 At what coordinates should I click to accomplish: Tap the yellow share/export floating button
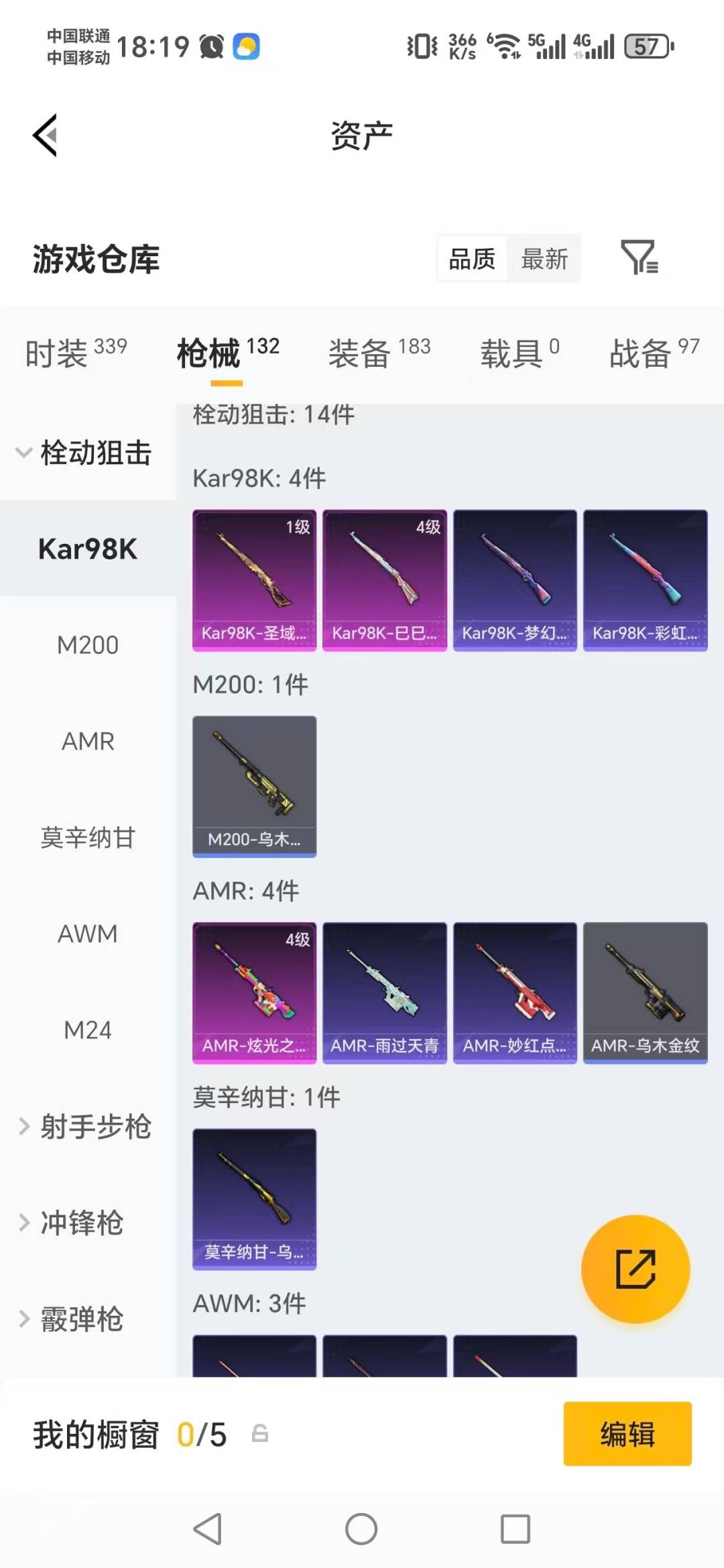636,1270
